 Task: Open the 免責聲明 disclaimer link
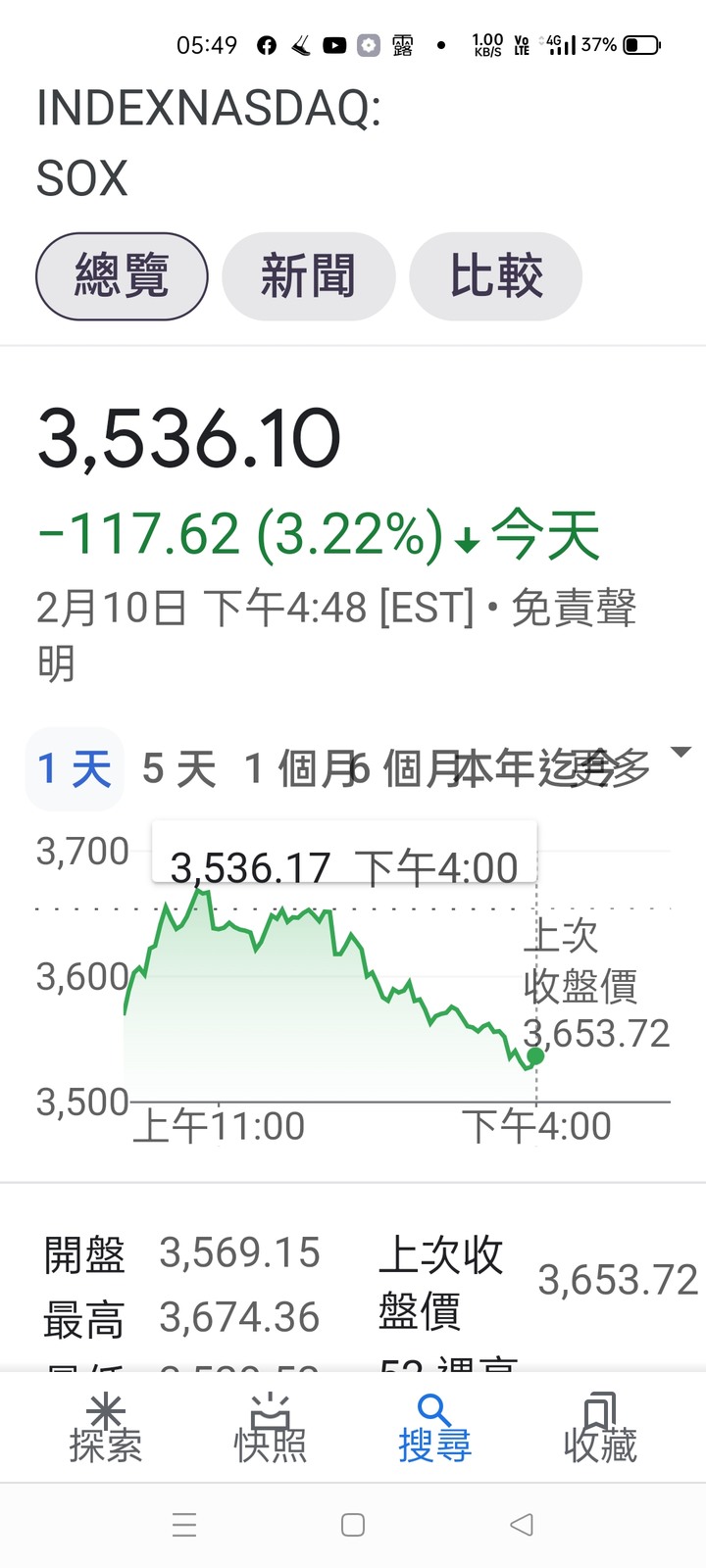click(337, 635)
